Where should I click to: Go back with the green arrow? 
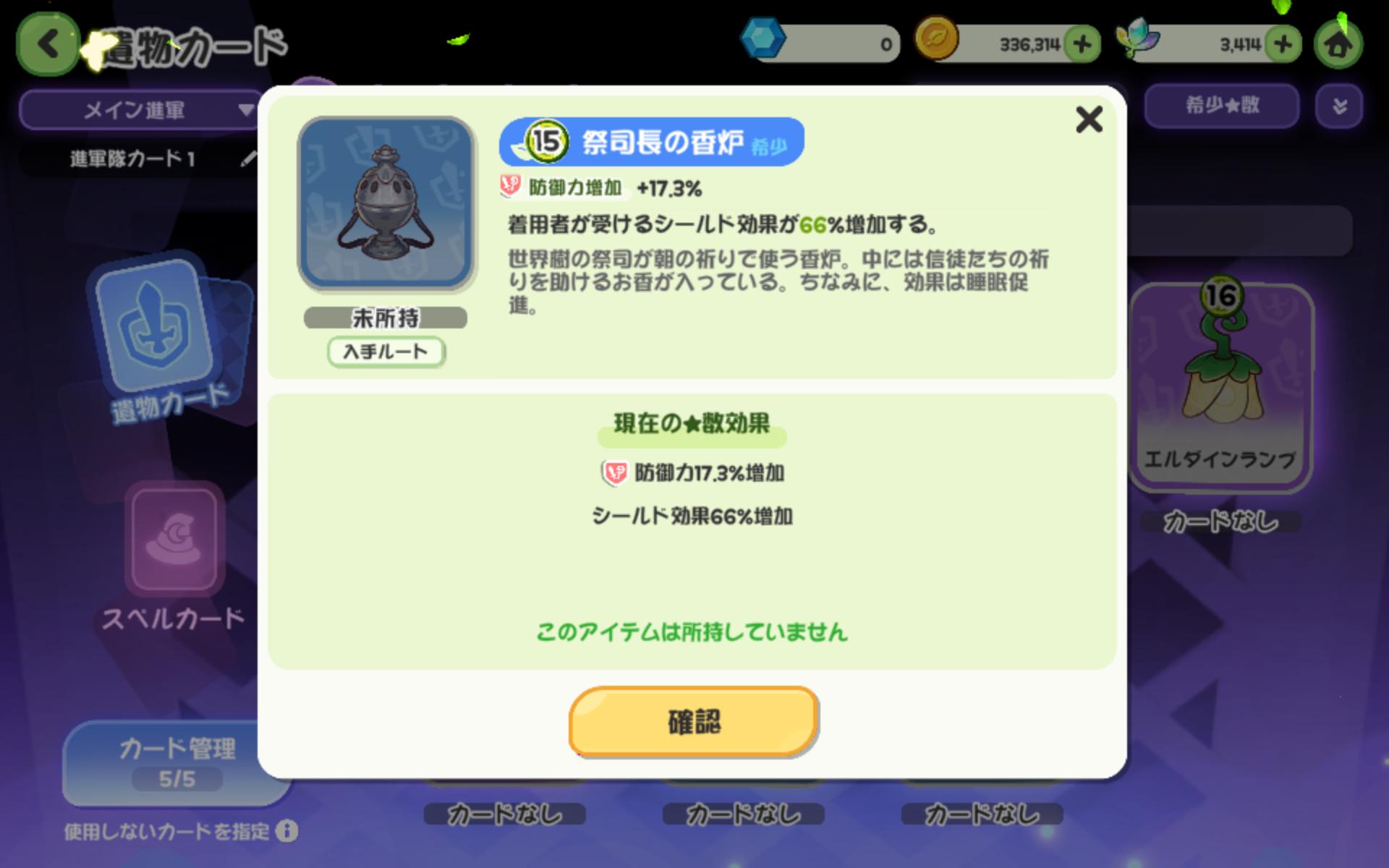[48, 45]
